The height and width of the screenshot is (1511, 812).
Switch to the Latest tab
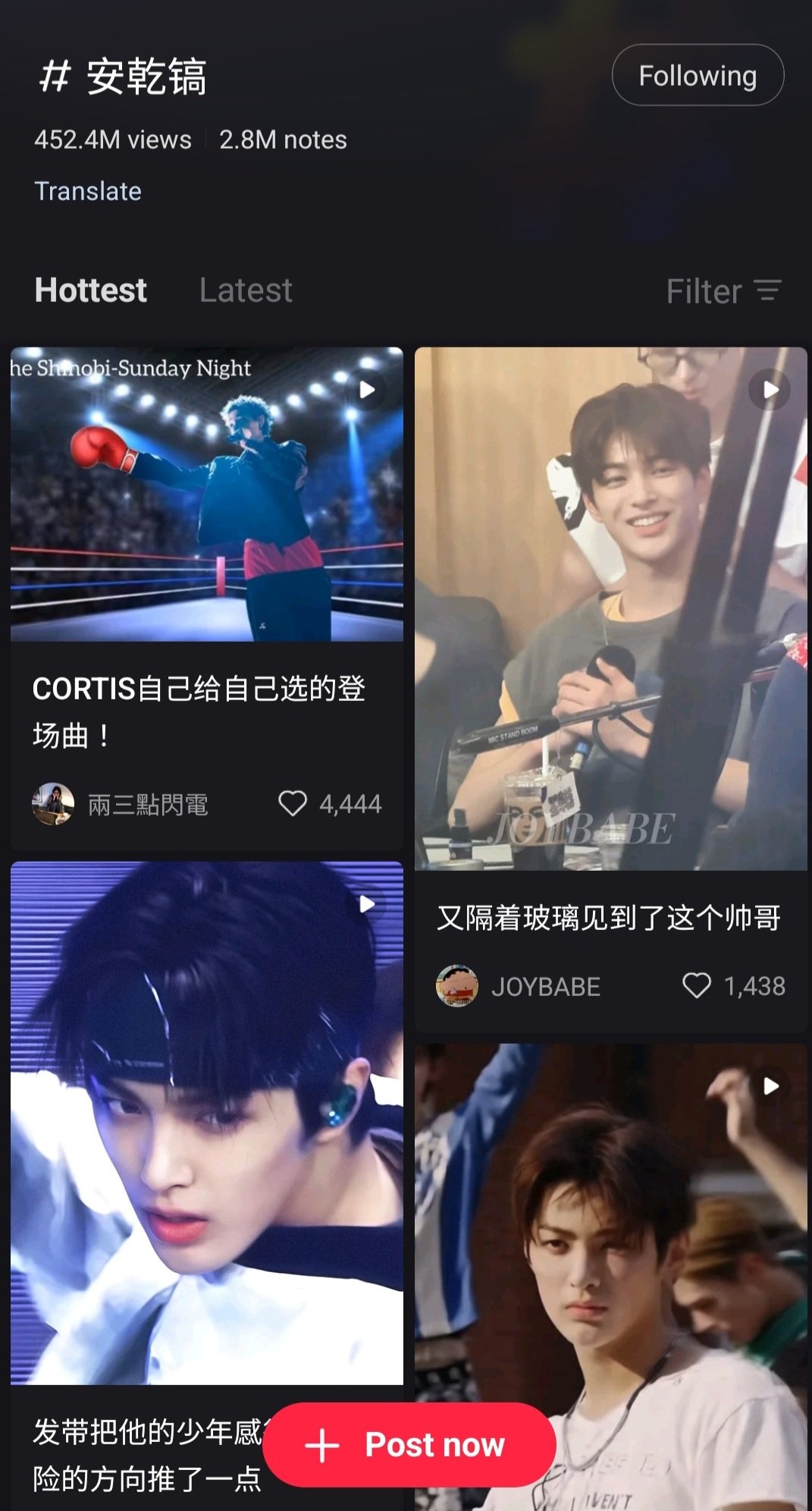pyautogui.click(x=246, y=291)
